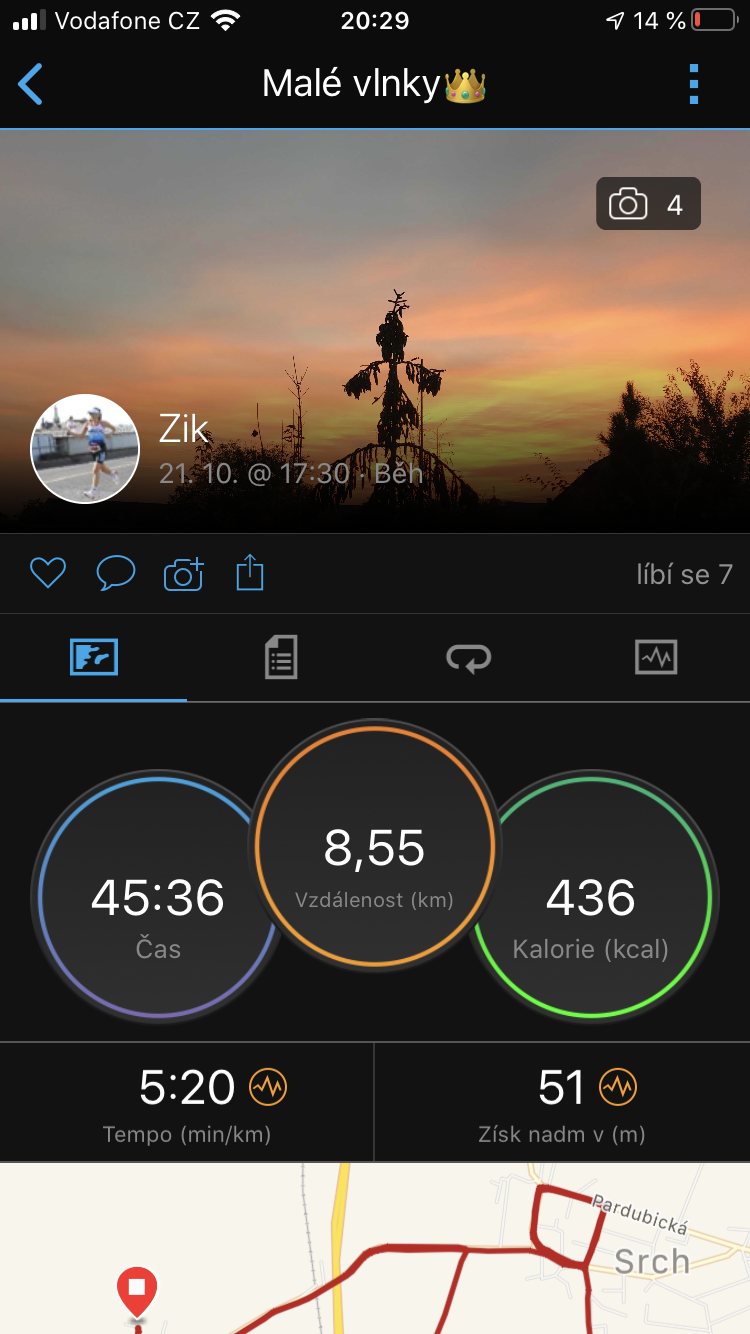The width and height of the screenshot is (750, 1334).
Task: Add a photo to the activity
Action: (x=183, y=574)
